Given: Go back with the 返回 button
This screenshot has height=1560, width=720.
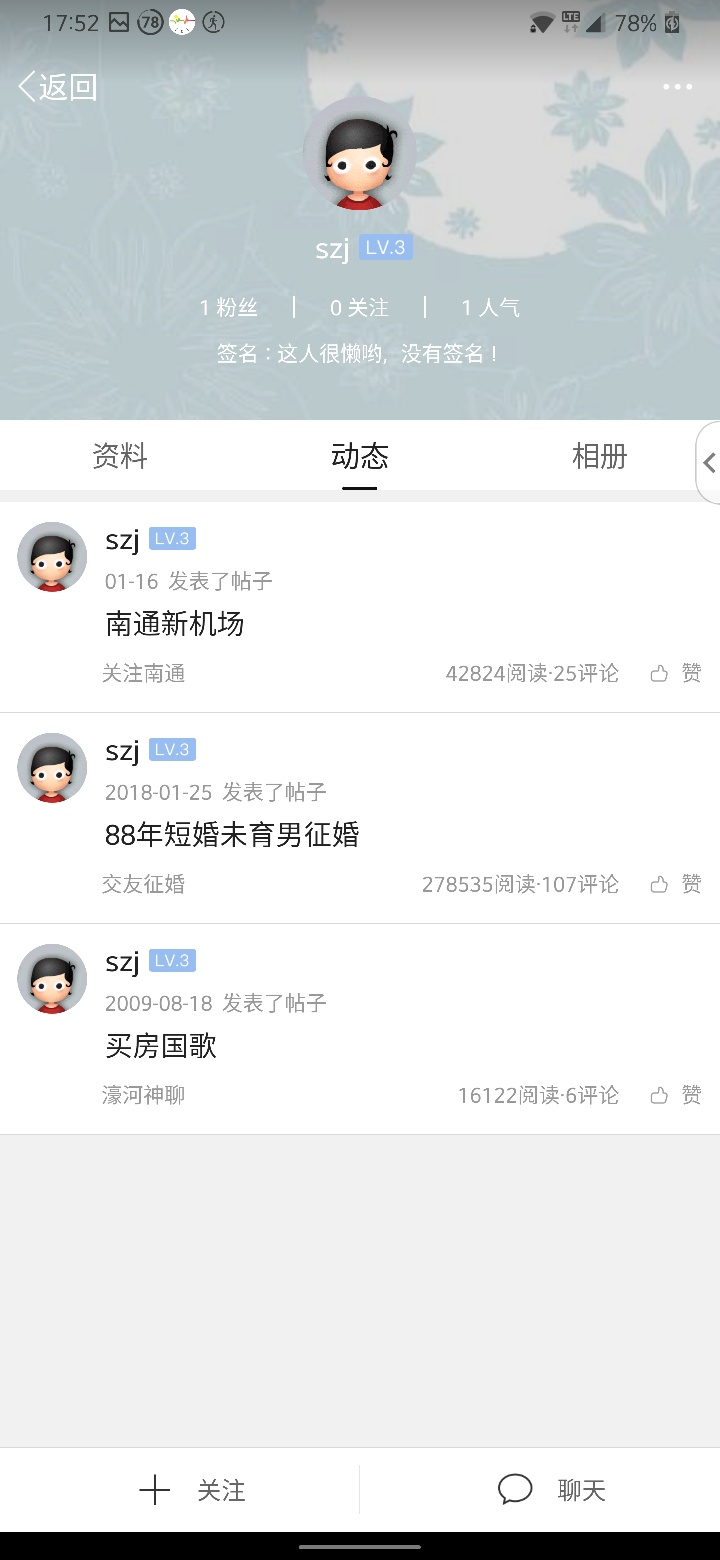Looking at the screenshot, I should coord(57,87).
